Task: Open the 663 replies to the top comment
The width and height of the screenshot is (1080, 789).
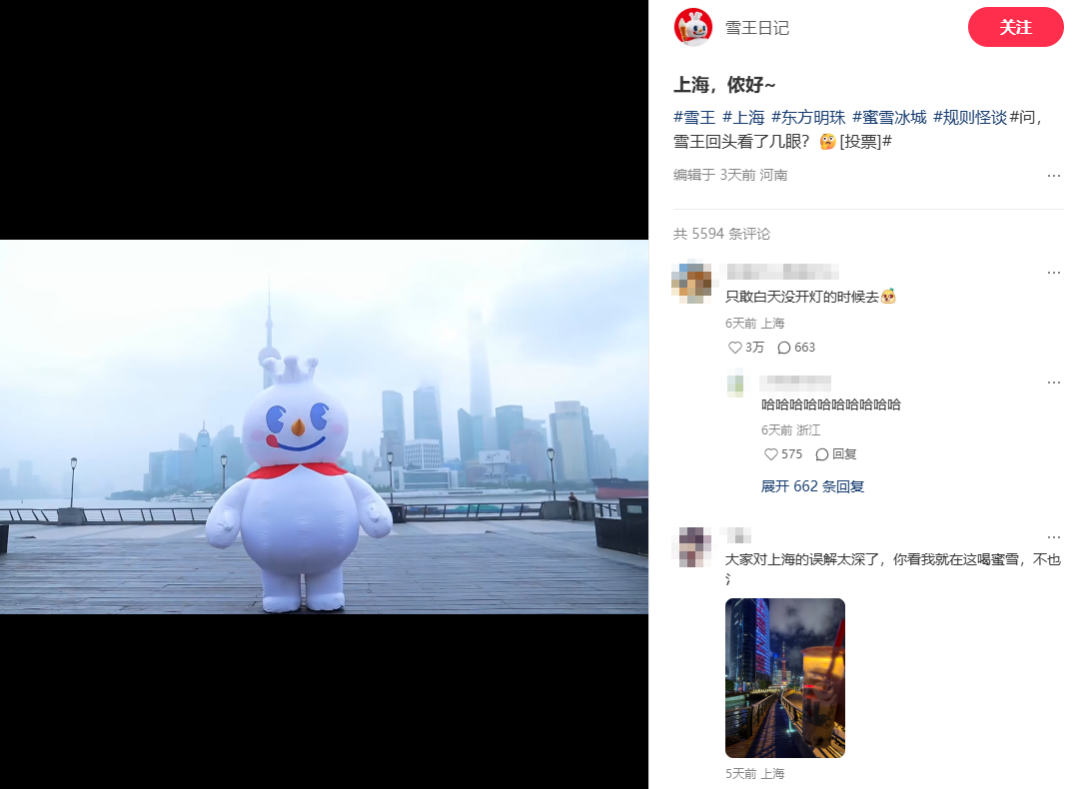Action: (796, 347)
